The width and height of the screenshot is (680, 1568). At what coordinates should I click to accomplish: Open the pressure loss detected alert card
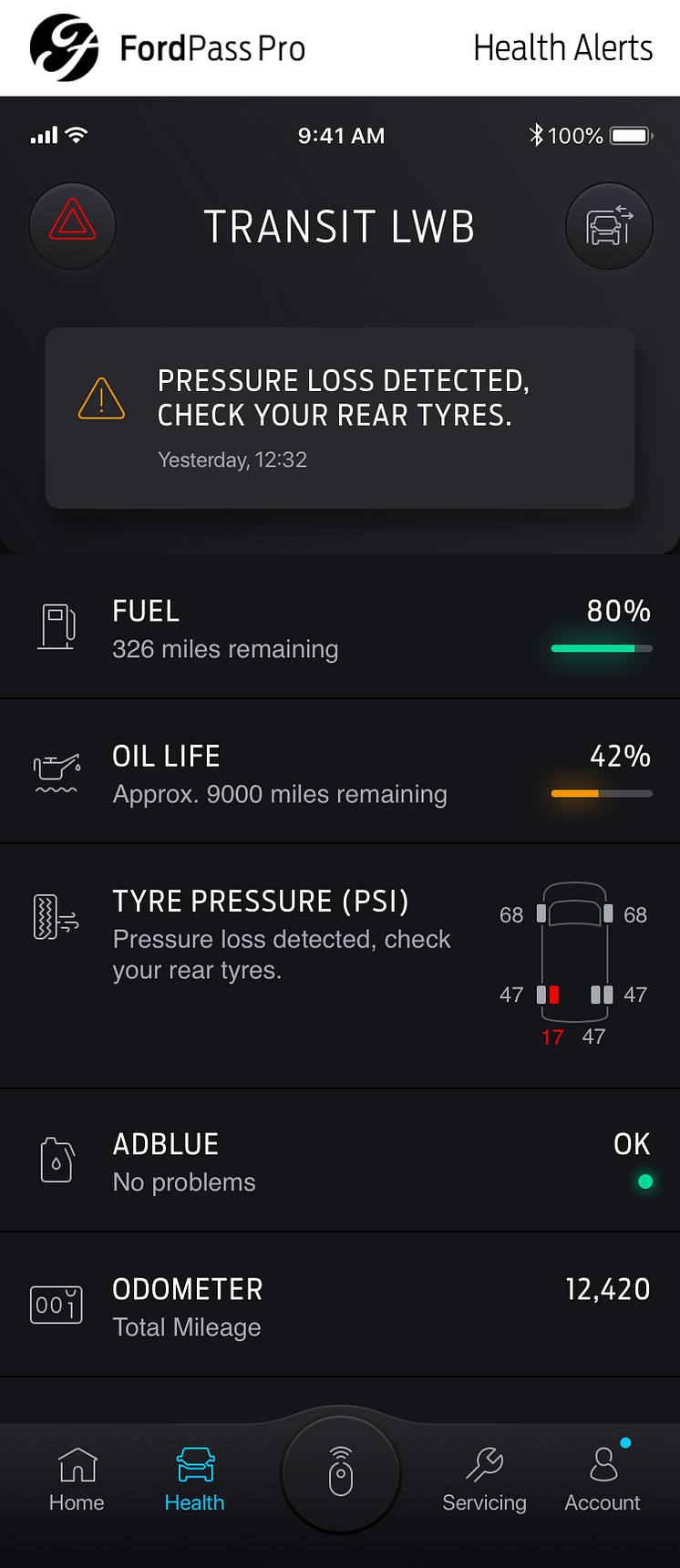point(340,418)
